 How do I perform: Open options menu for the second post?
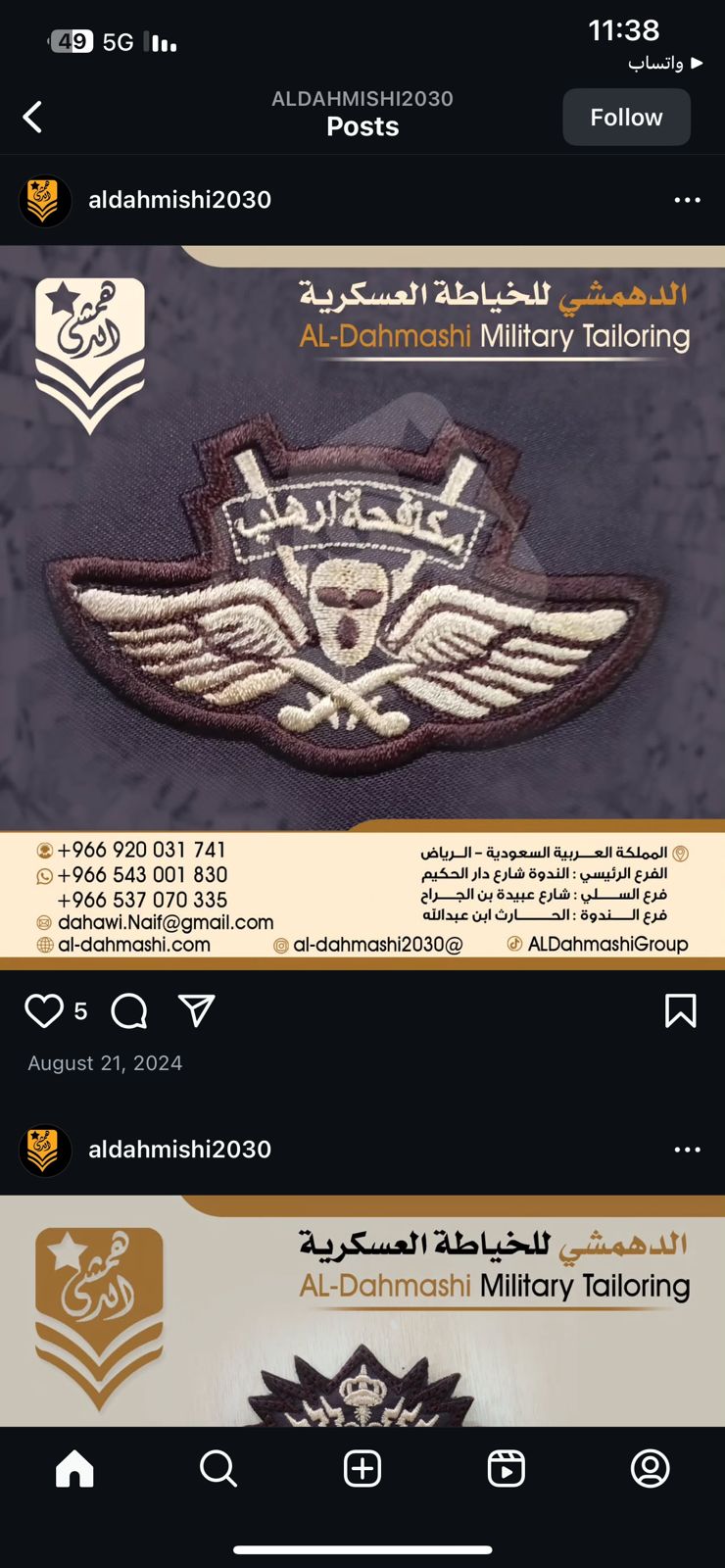point(687,1150)
